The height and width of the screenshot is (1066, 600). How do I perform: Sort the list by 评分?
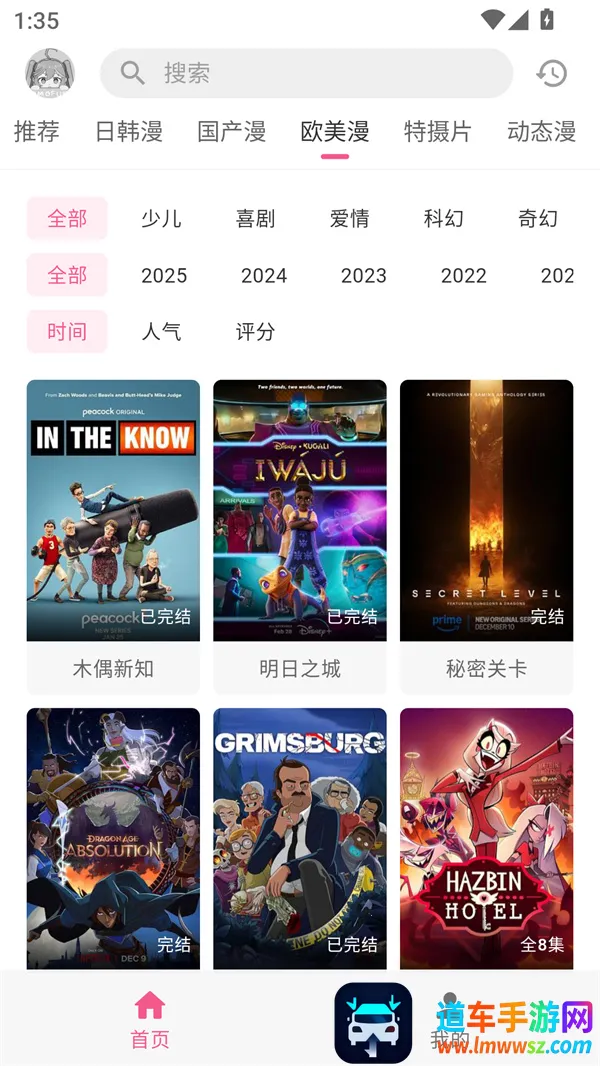pos(255,332)
